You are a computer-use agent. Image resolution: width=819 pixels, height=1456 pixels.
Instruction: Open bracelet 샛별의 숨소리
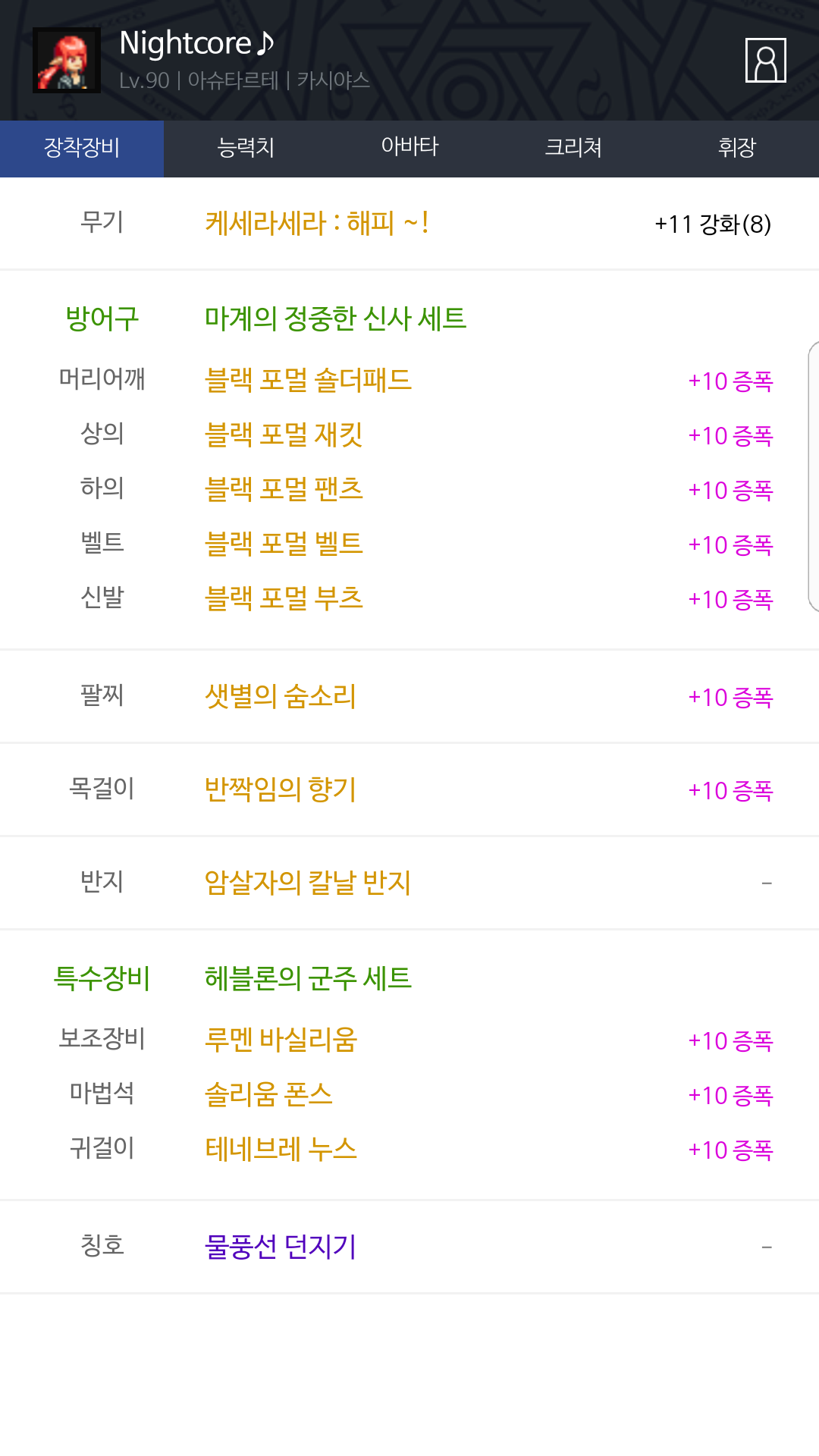point(281,696)
